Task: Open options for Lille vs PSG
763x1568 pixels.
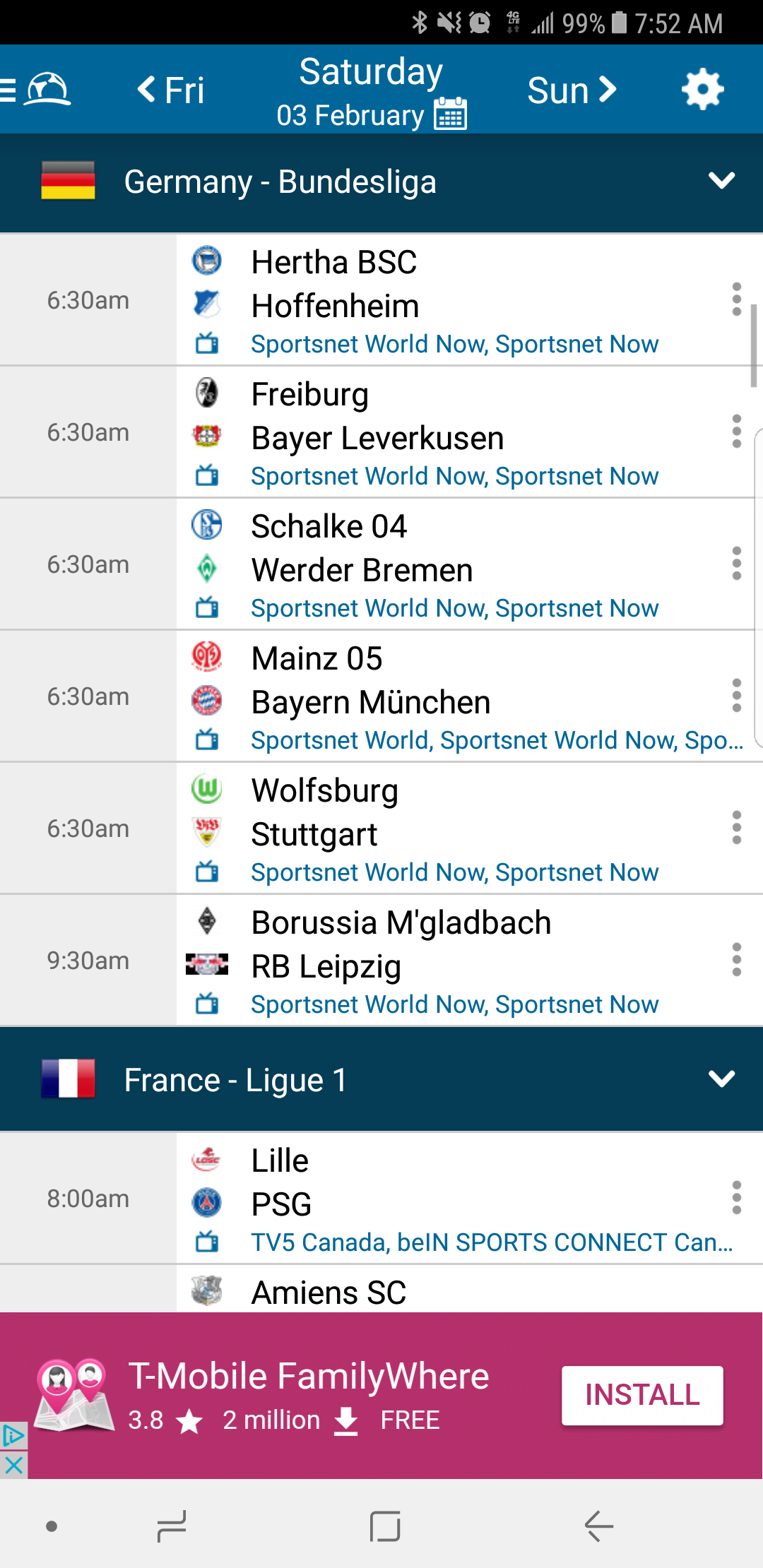Action: (x=736, y=1198)
